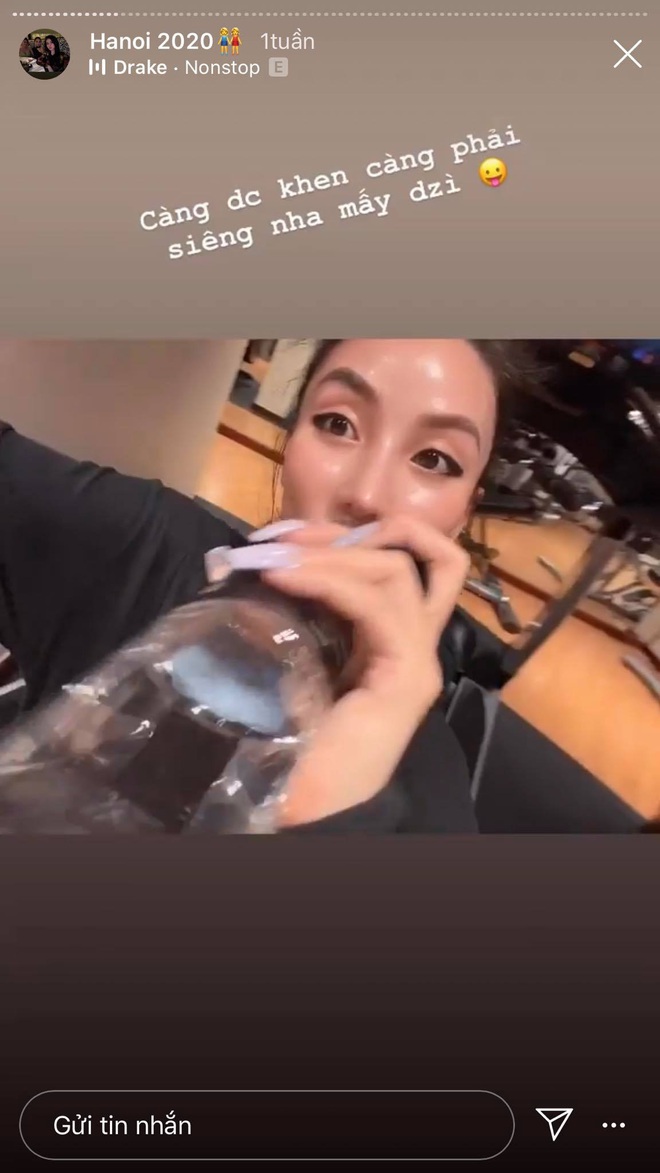Screen dimensions: 660x1173
Task: Open the Hanoi 2020 profile picture
Action: (44, 54)
